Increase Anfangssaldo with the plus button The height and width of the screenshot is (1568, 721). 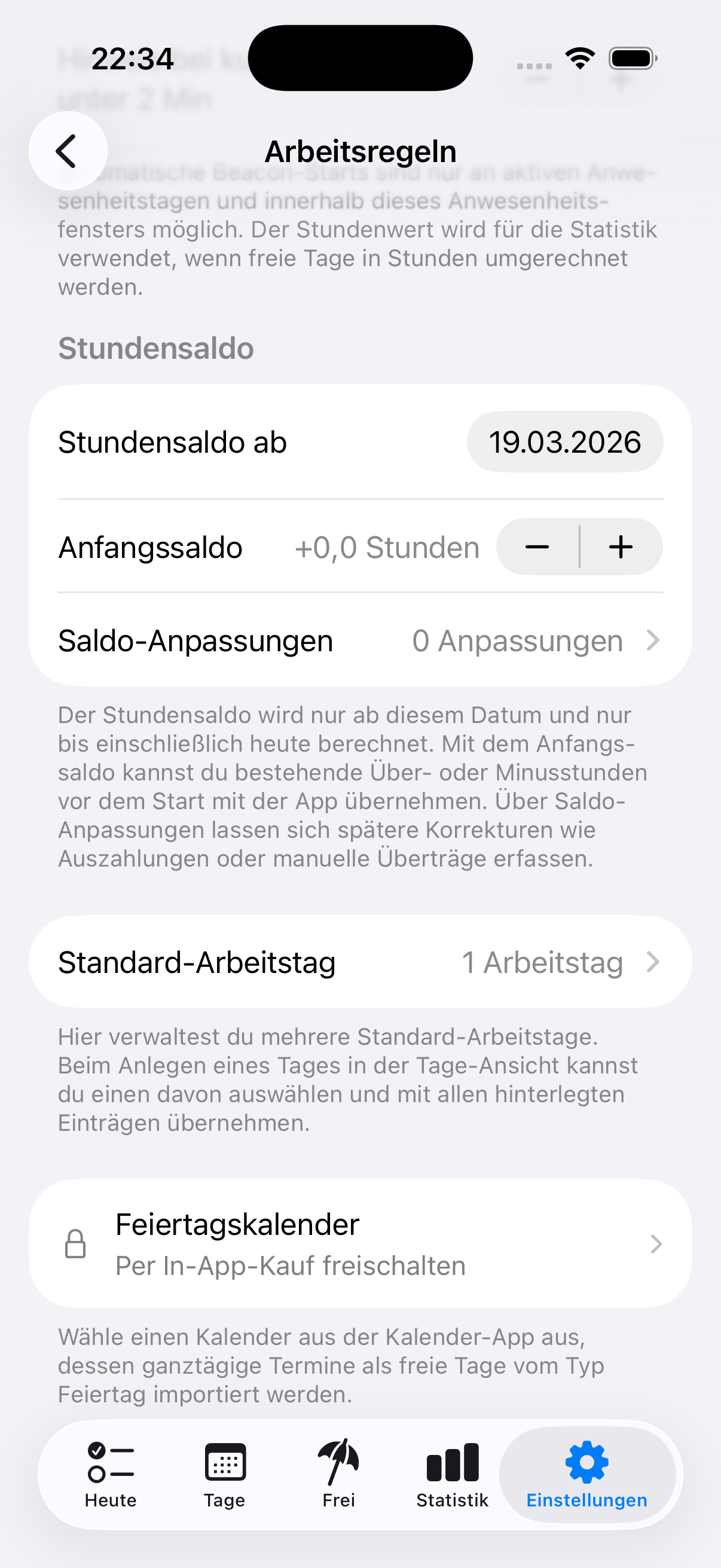[x=621, y=546]
